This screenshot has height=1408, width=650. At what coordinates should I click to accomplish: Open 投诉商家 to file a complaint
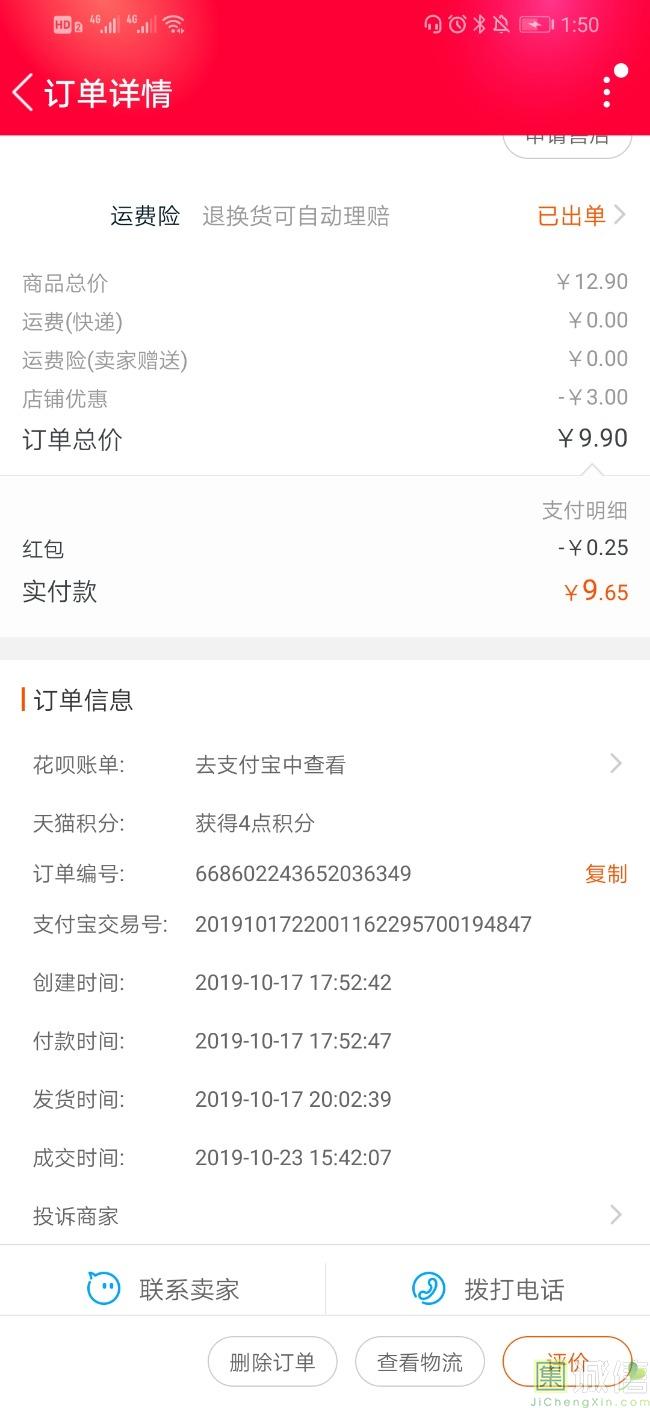point(324,1216)
